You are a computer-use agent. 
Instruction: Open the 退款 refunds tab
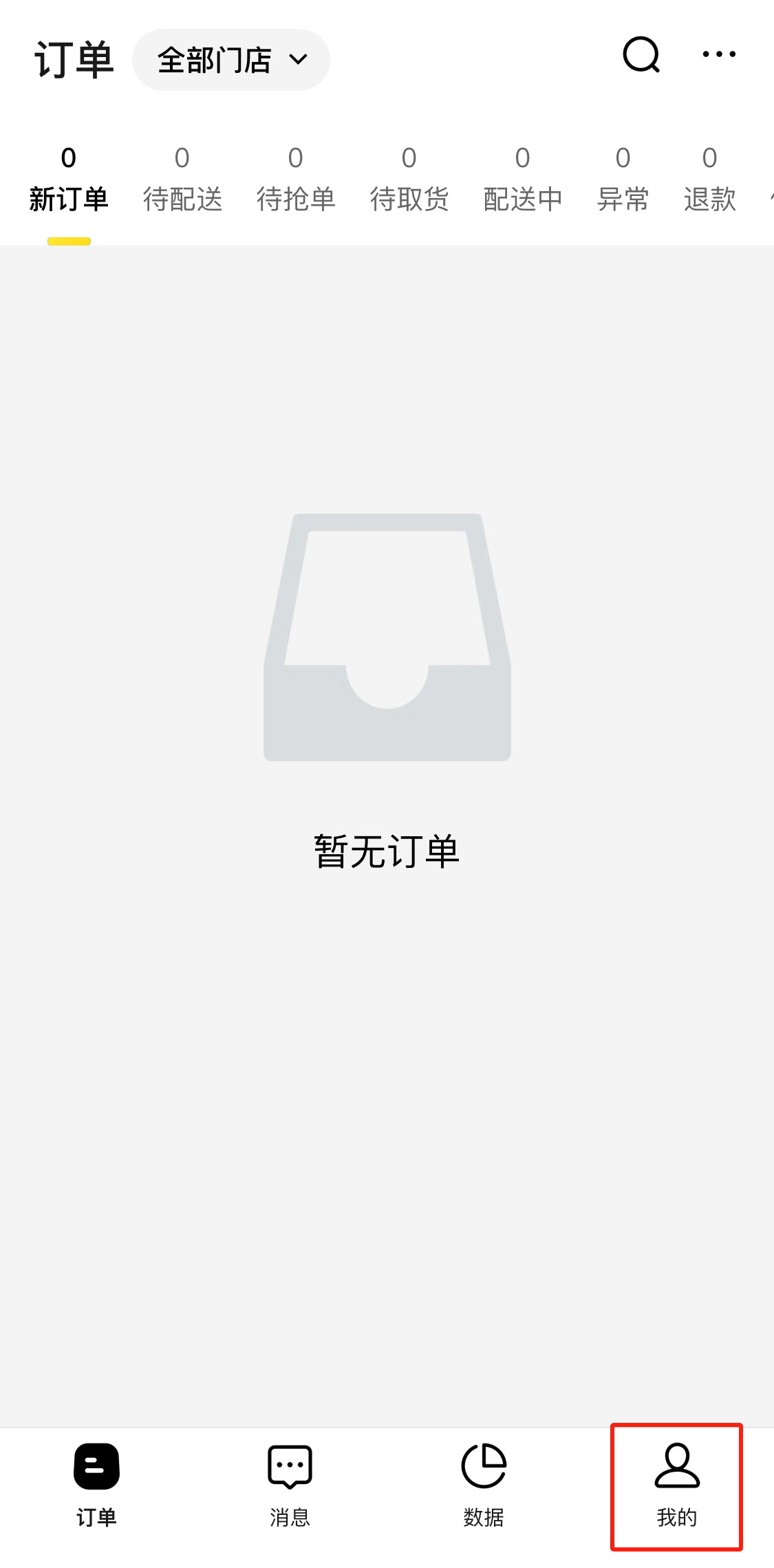click(709, 180)
